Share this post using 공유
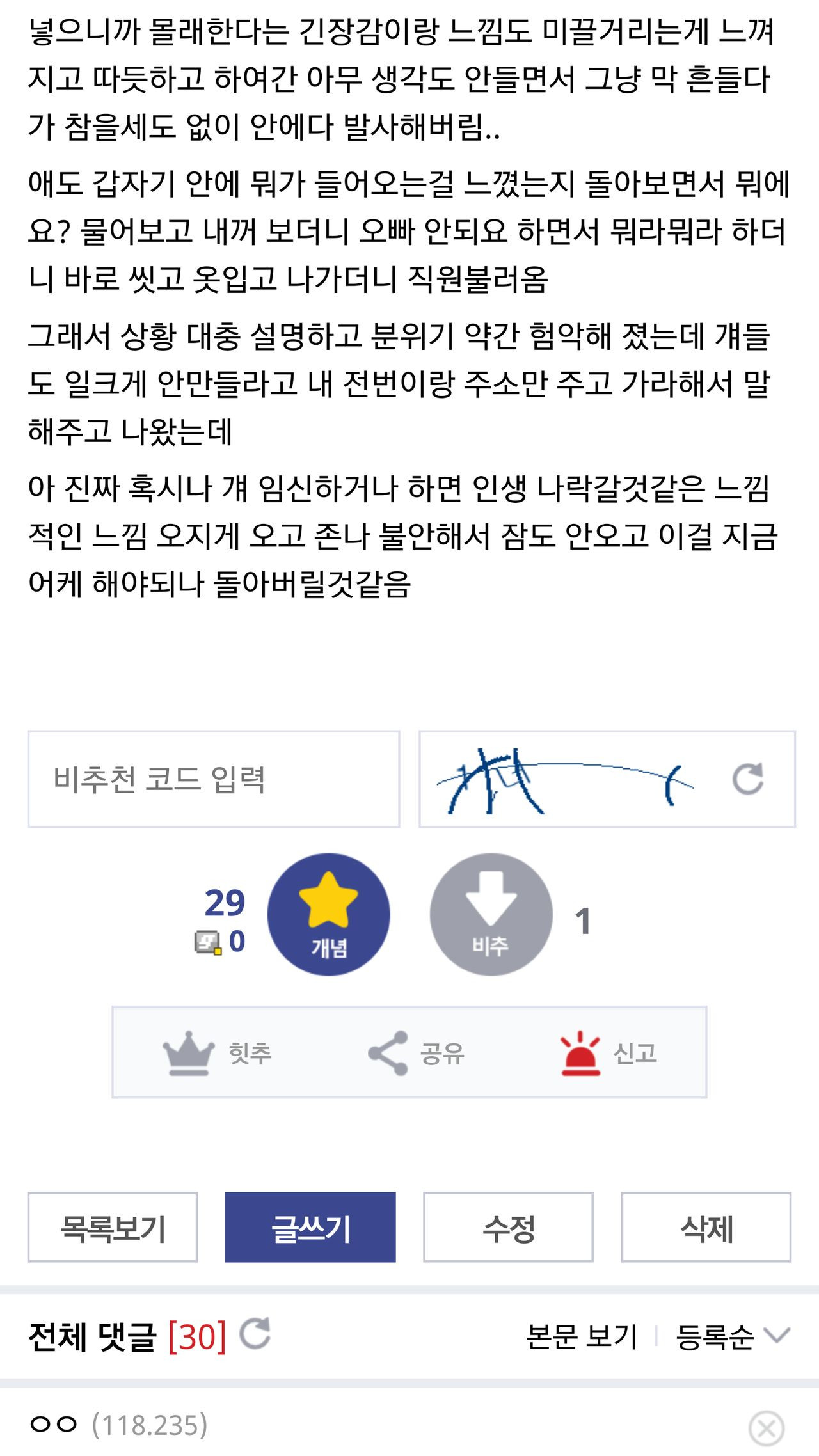The height and width of the screenshot is (1456, 819). (416, 1052)
